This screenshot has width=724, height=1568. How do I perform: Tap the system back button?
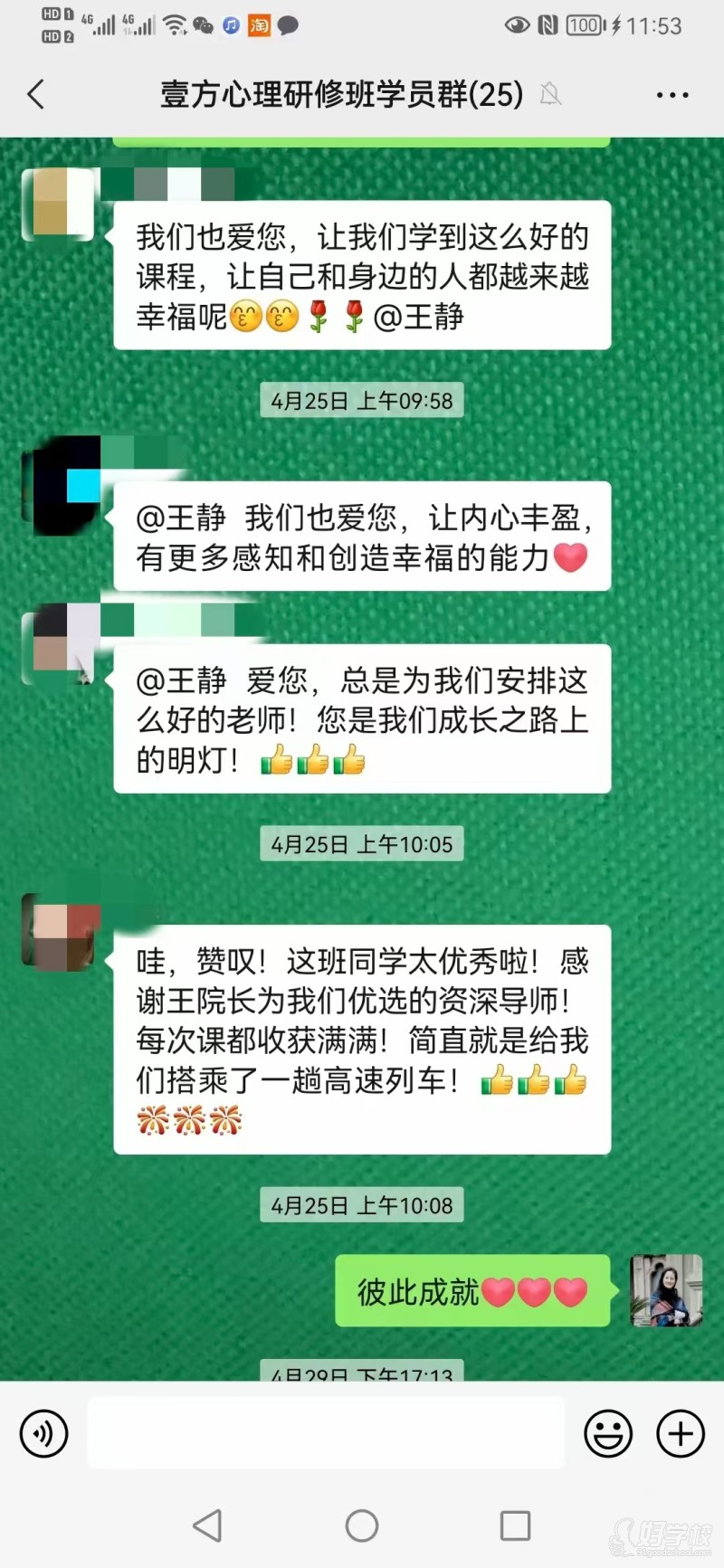207,1525
